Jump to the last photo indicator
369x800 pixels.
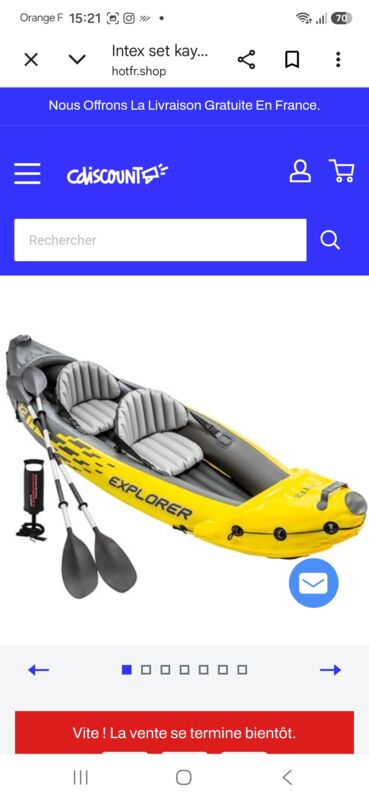coord(242,670)
